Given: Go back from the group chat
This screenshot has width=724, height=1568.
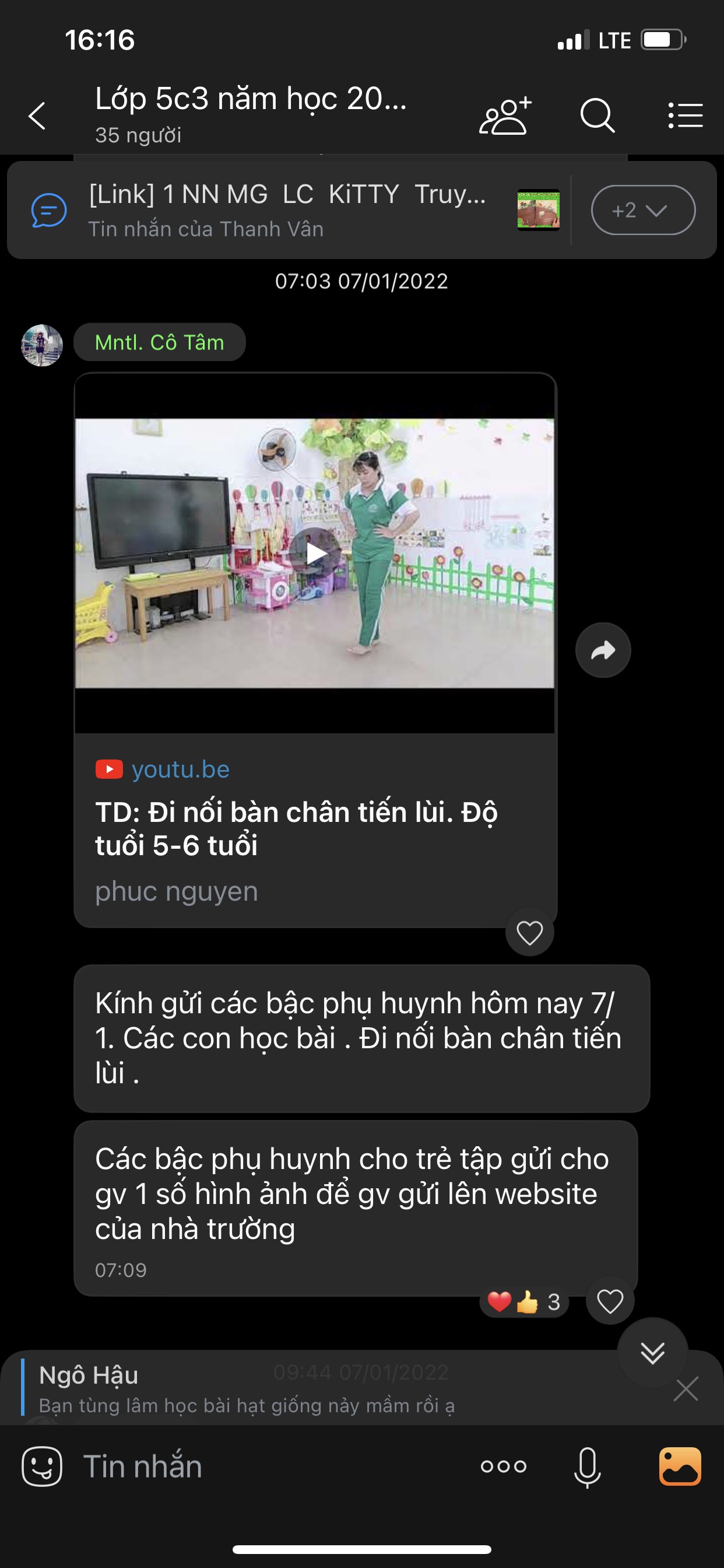Looking at the screenshot, I should pos(37,116).
